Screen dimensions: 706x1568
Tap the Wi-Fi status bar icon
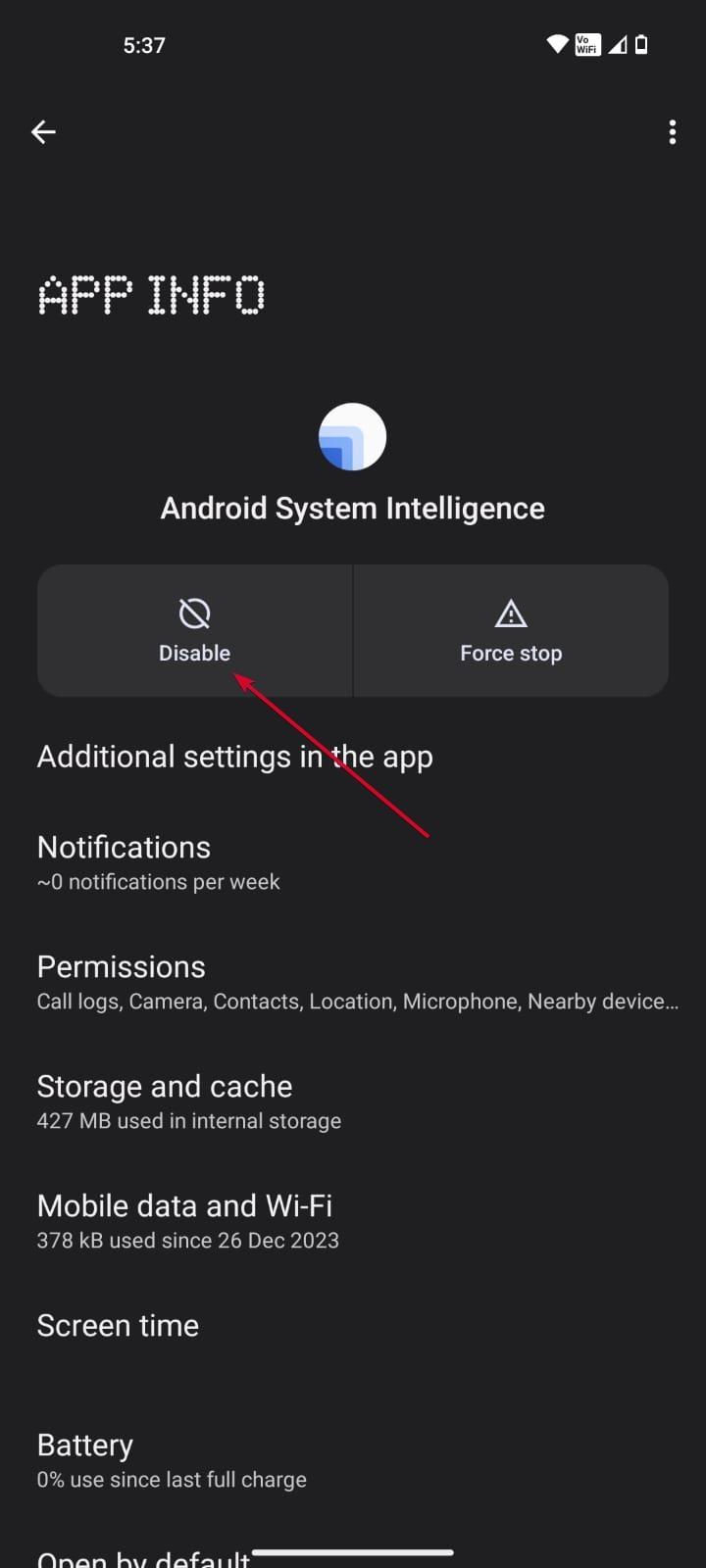(x=556, y=44)
